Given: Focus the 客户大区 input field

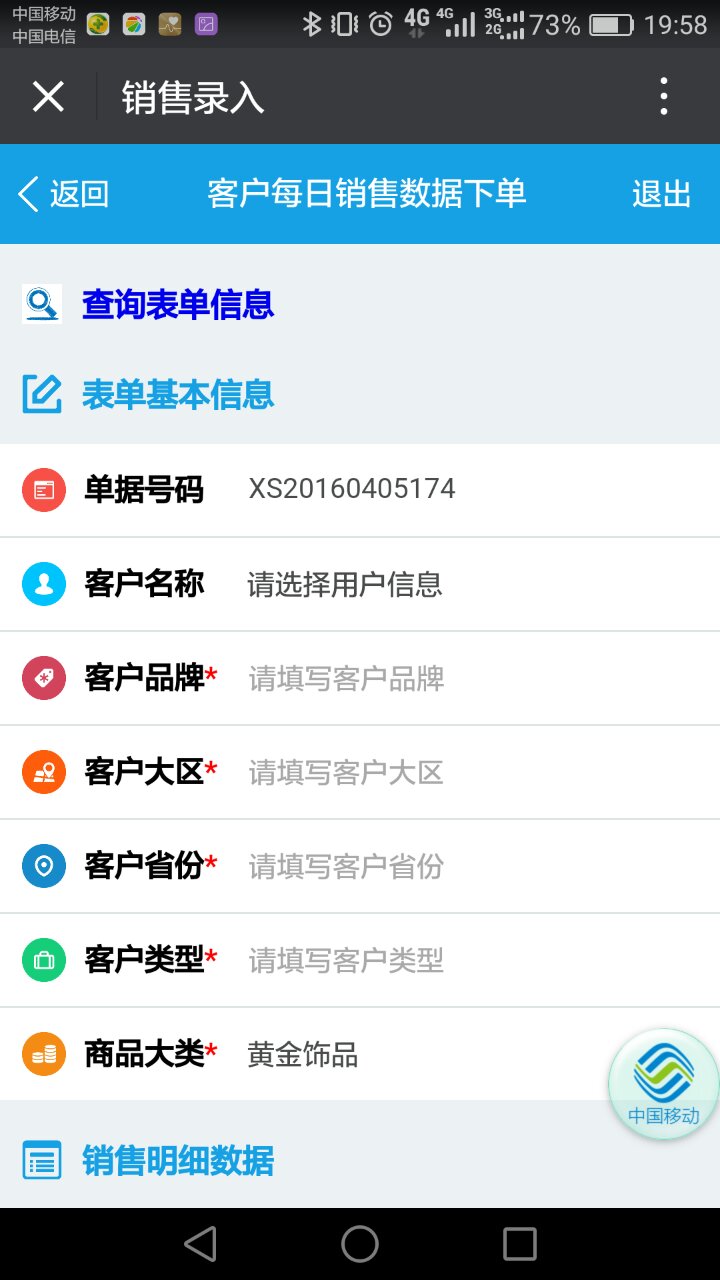Looking at the screenshot, I should click(480, 772).
